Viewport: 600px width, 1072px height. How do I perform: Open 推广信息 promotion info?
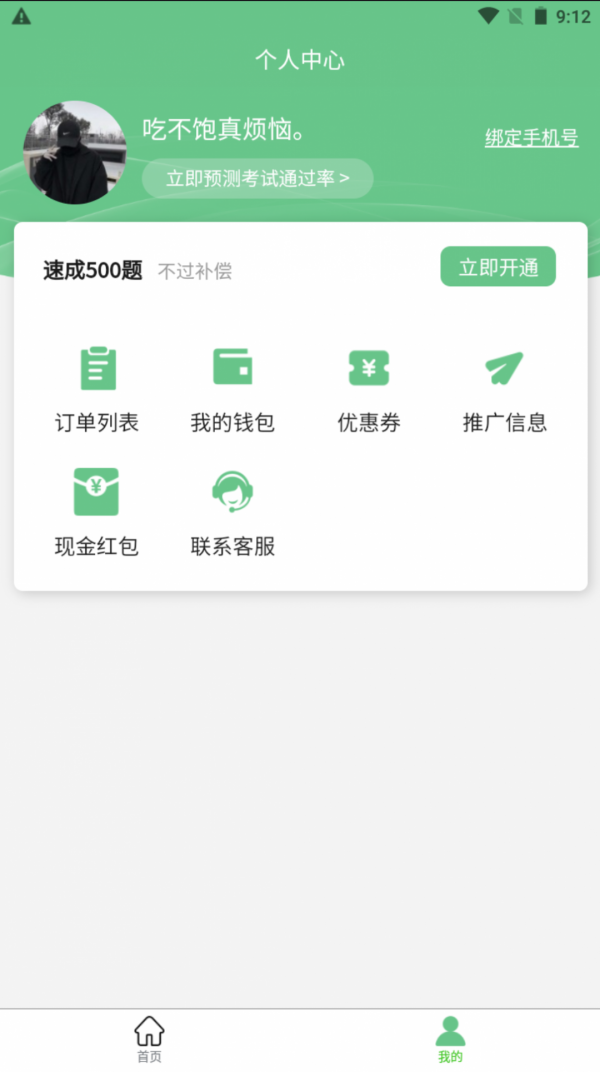pyautogui.click(x=504, y=388)
